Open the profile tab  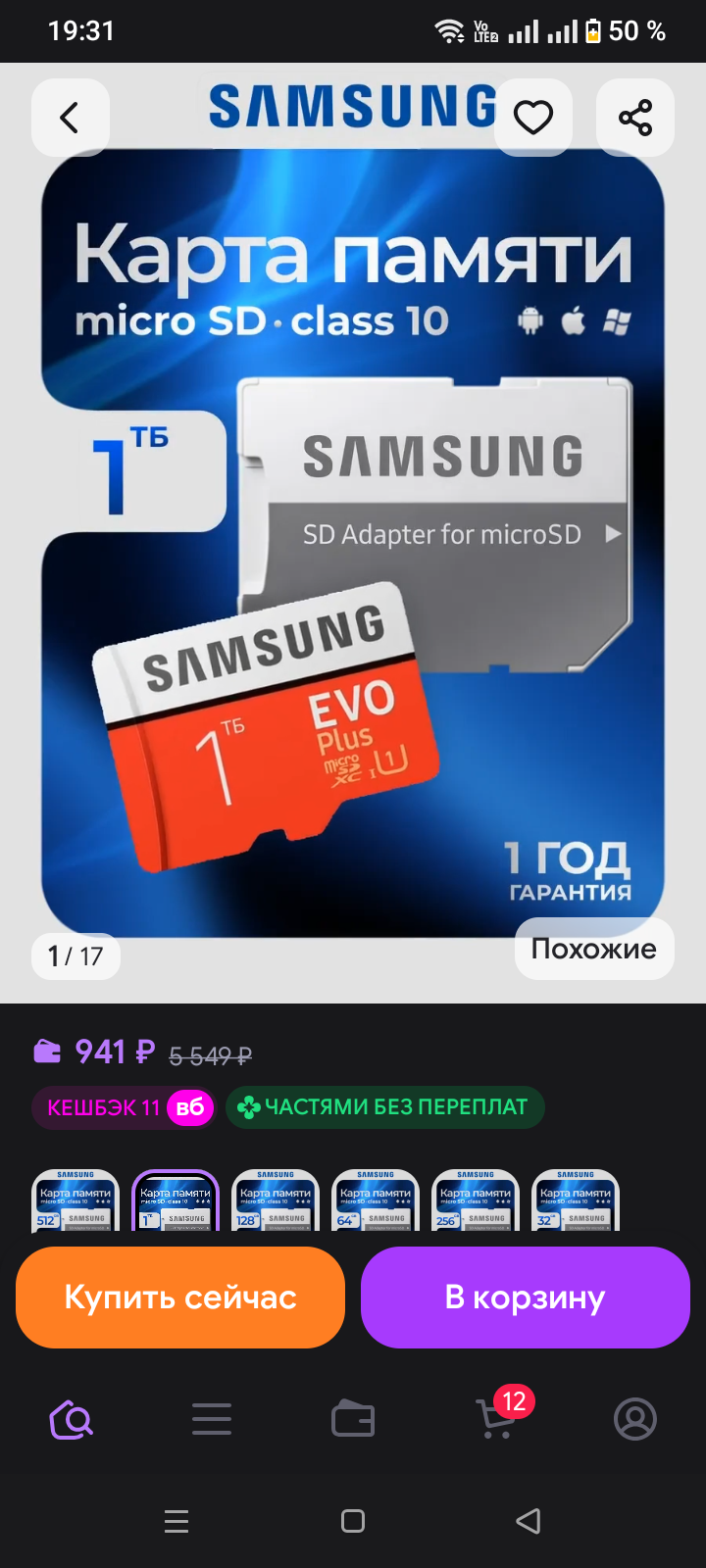pos(635,1419)
